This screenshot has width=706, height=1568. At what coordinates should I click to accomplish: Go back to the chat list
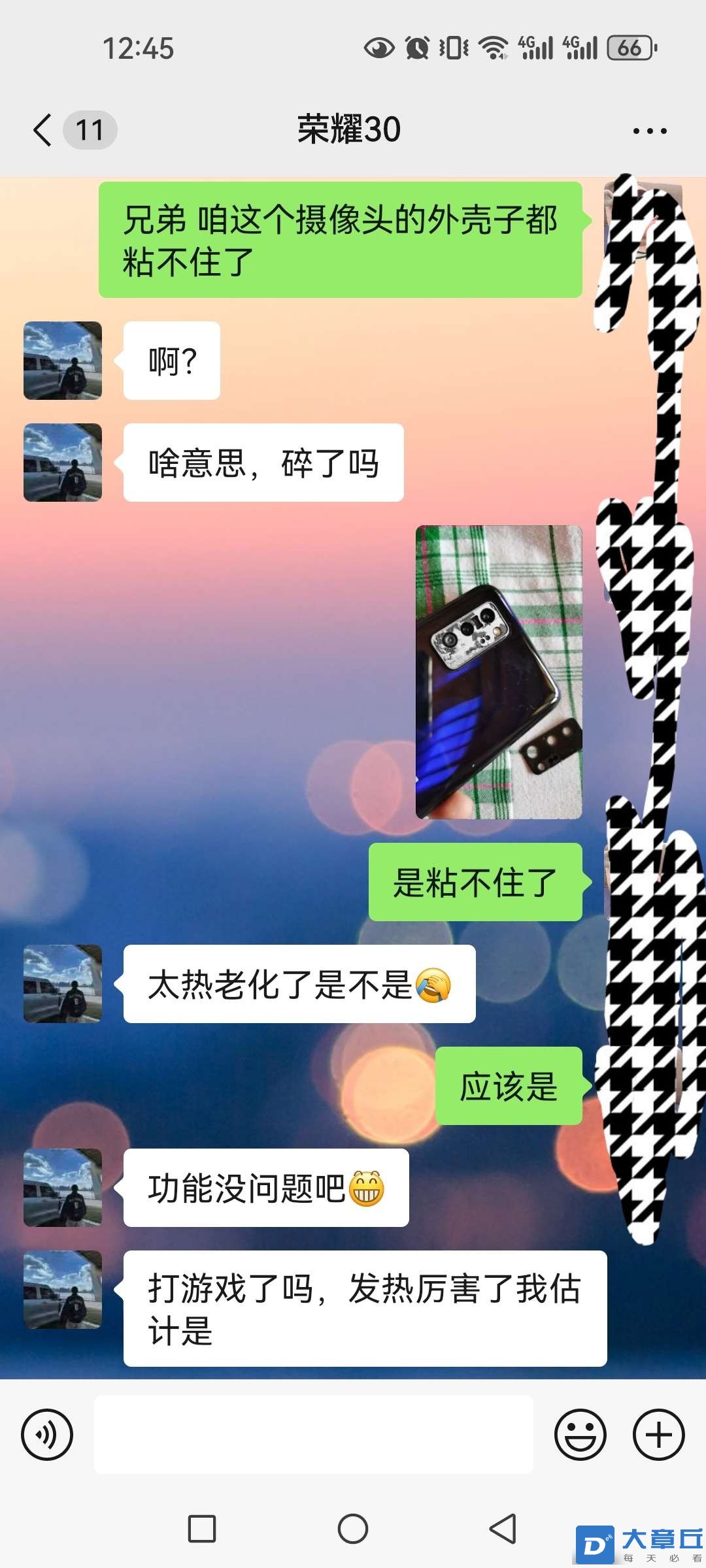point(43,129)
